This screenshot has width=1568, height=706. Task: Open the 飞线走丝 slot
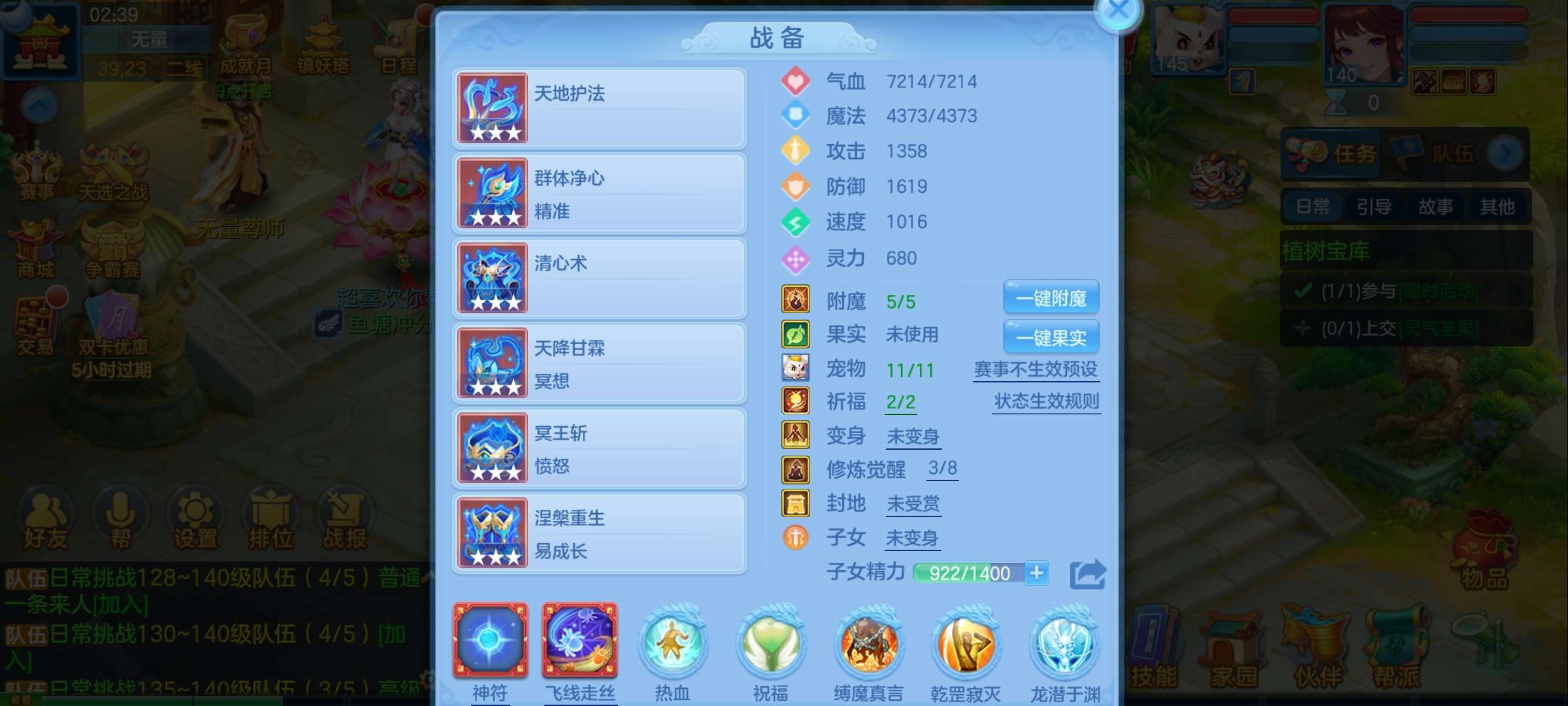[x=580, y=641]
